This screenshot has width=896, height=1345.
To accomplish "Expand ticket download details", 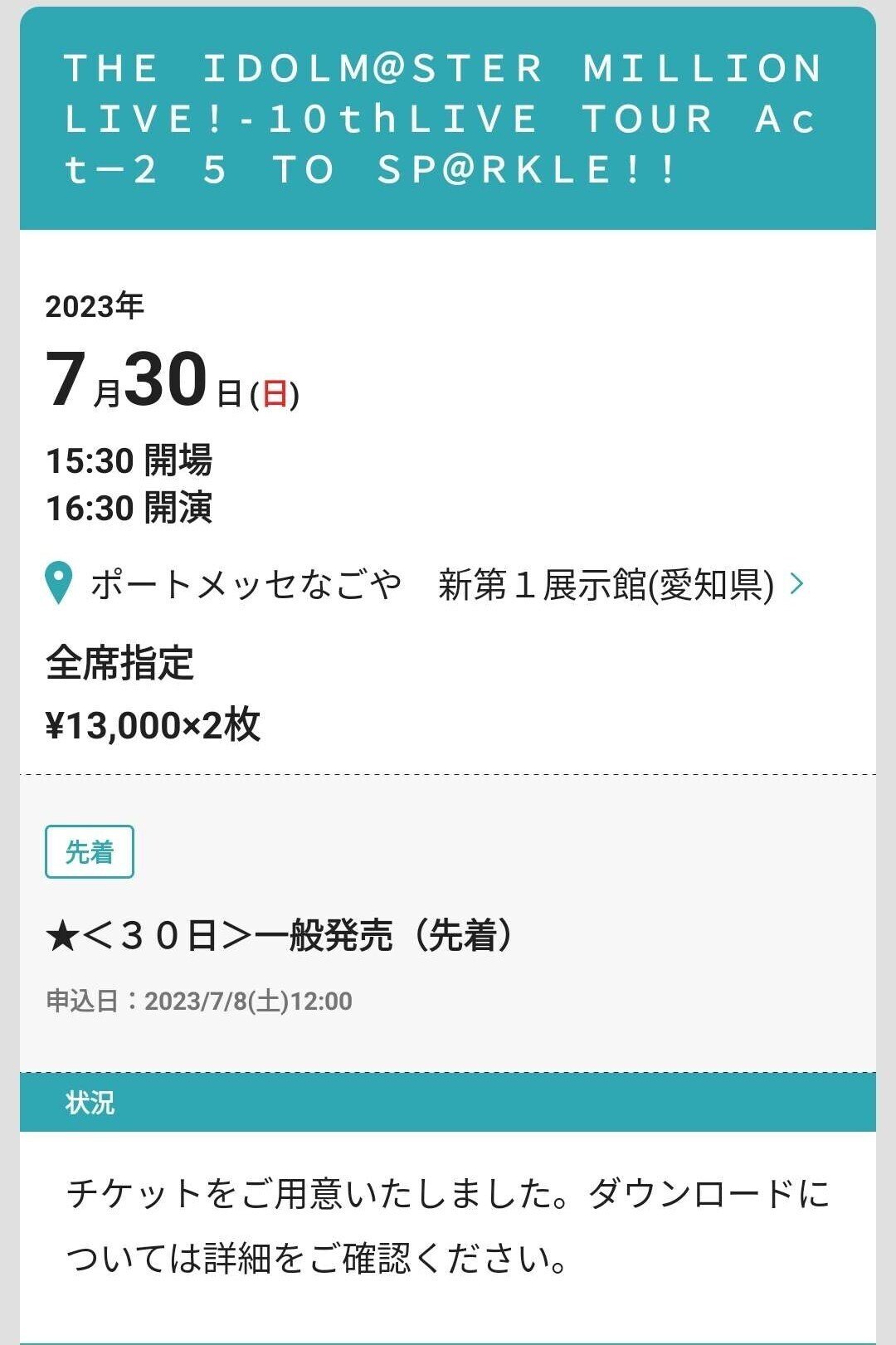I will point(448,1220).
